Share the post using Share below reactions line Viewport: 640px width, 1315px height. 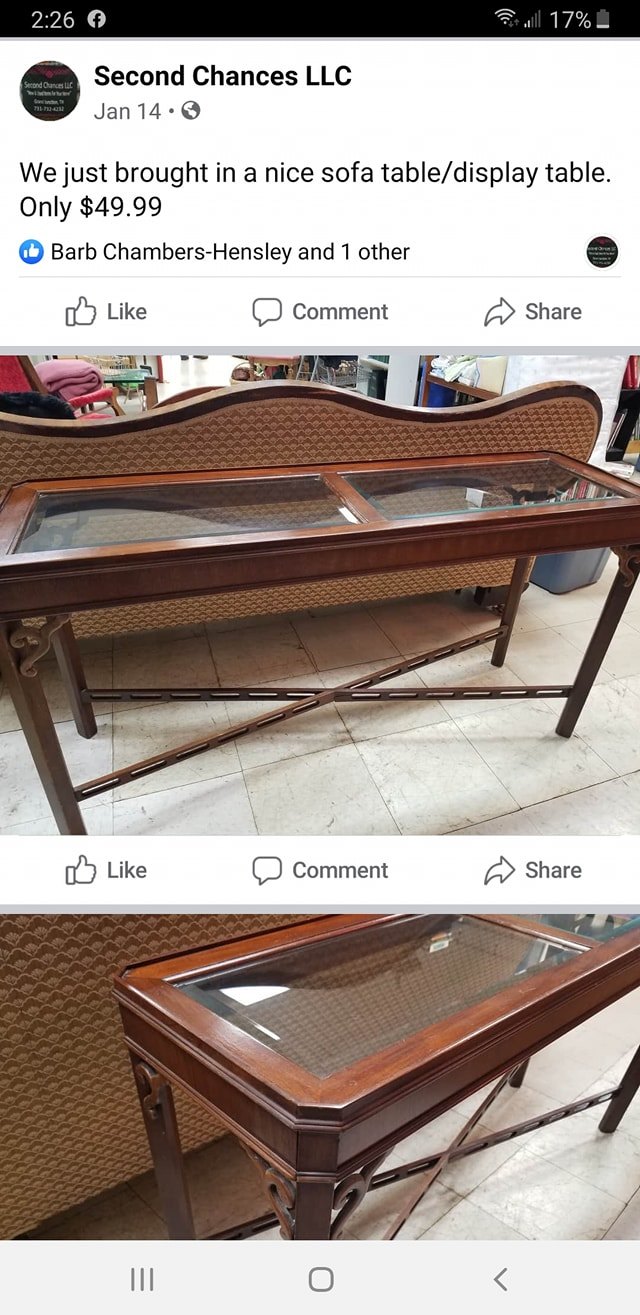[x=533, y=312]
